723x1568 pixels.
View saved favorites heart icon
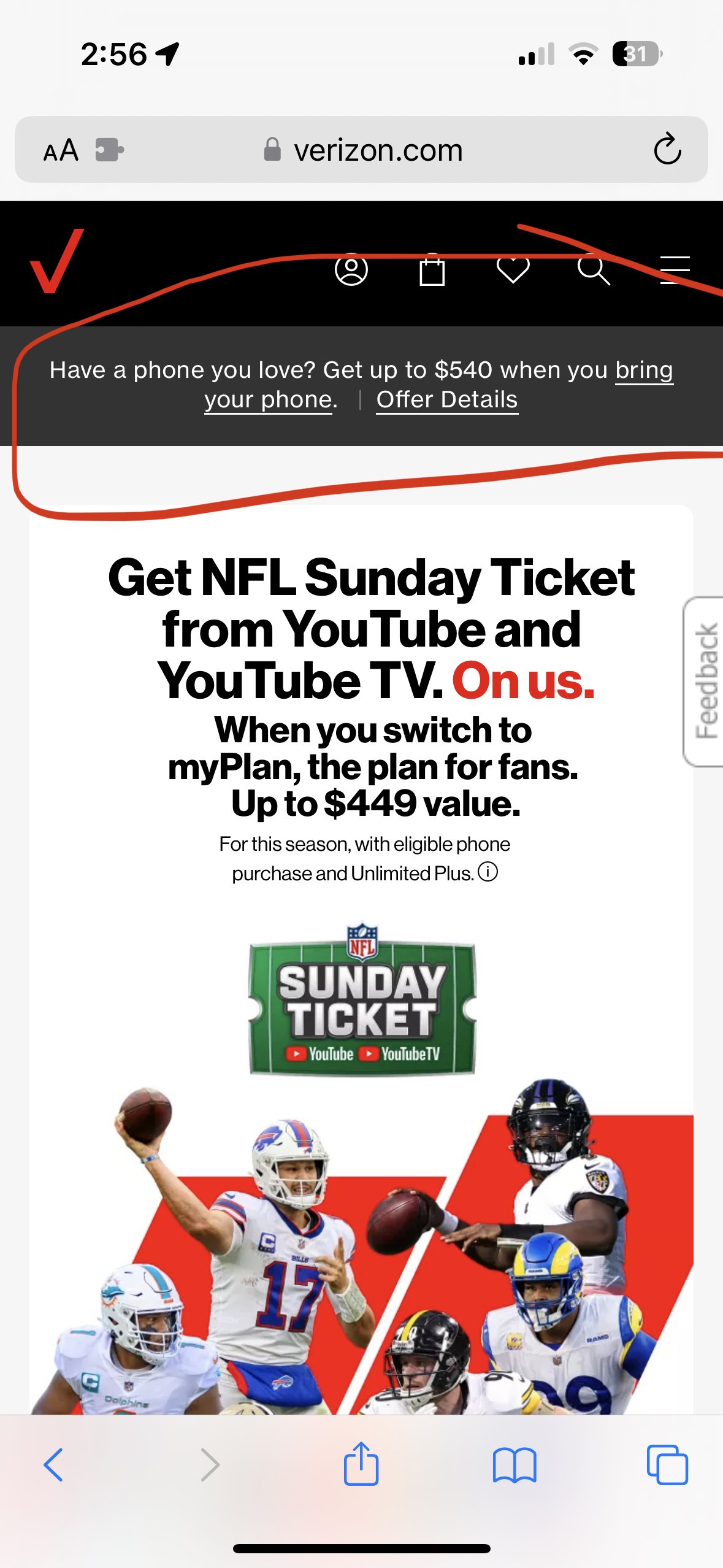513,269
